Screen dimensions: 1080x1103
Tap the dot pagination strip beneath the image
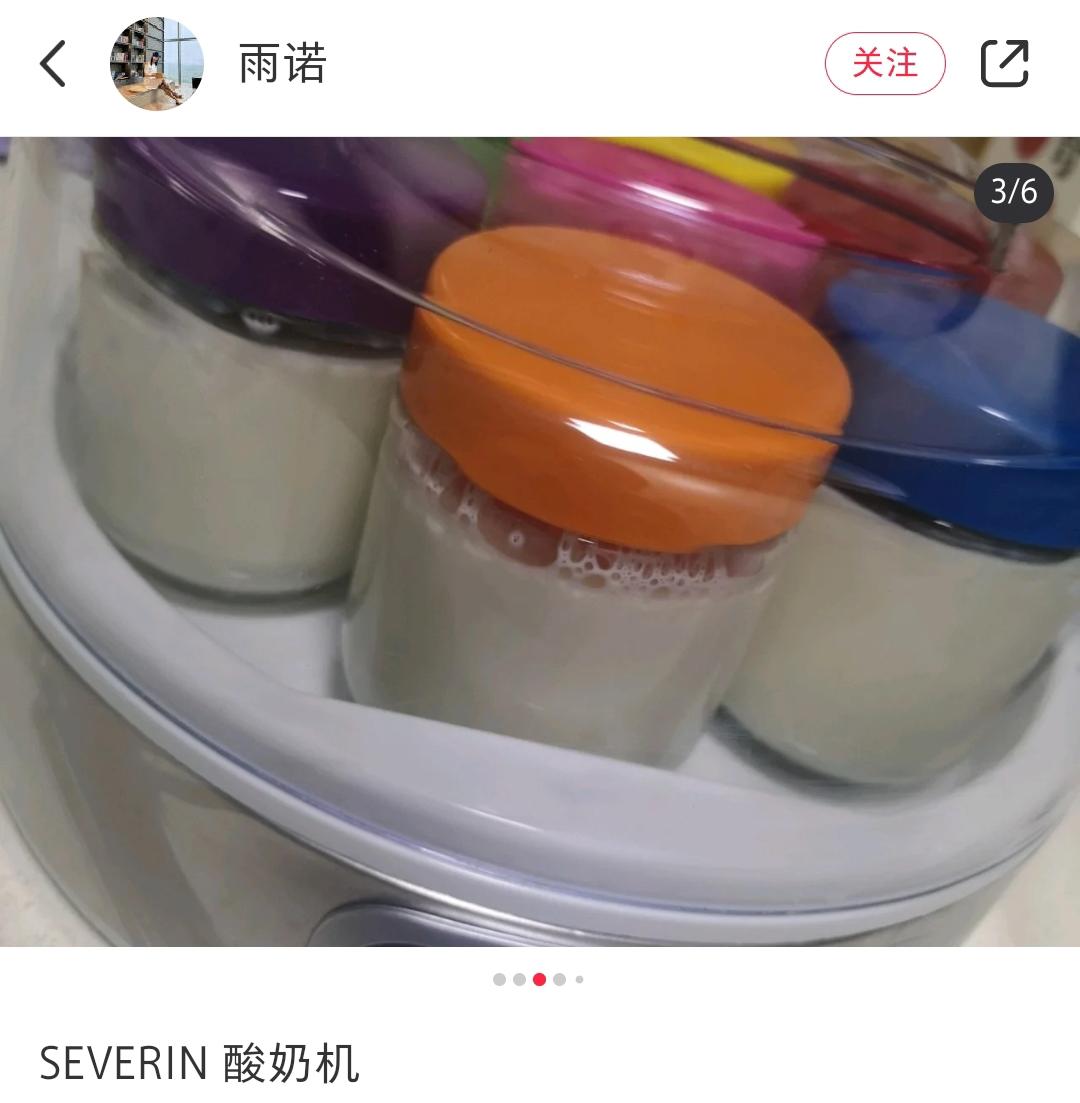click(540, 979)
